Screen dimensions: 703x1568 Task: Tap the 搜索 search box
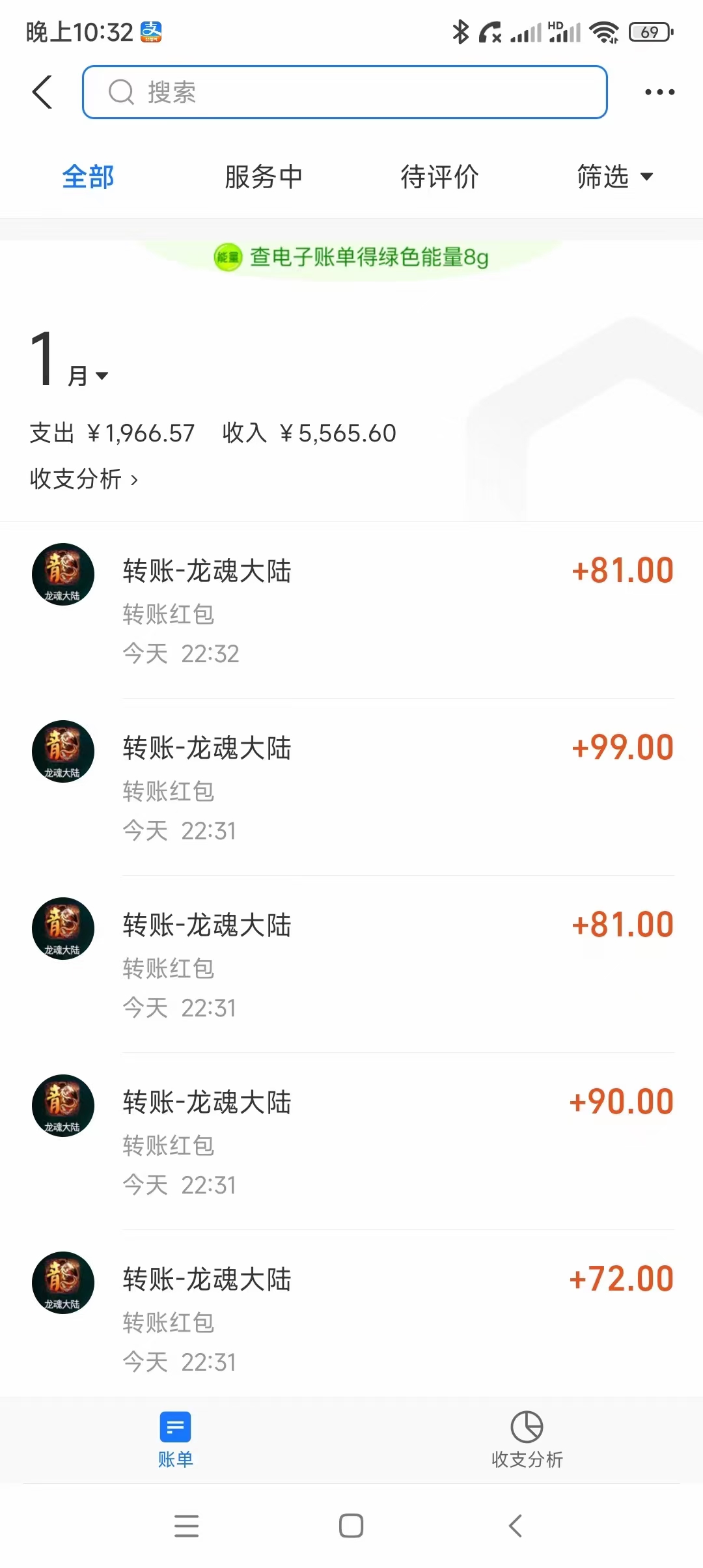point(345,92)
